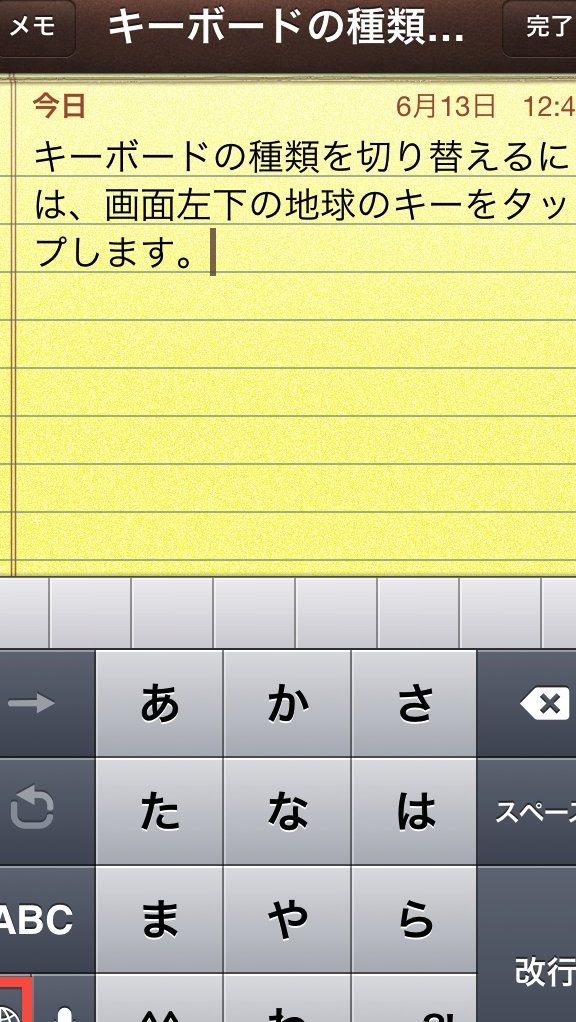This screenshot has width=576, height=1022.
Task: Switch keyboard to ABC mode
Action: pyautogui.click(x=47, y=920)
